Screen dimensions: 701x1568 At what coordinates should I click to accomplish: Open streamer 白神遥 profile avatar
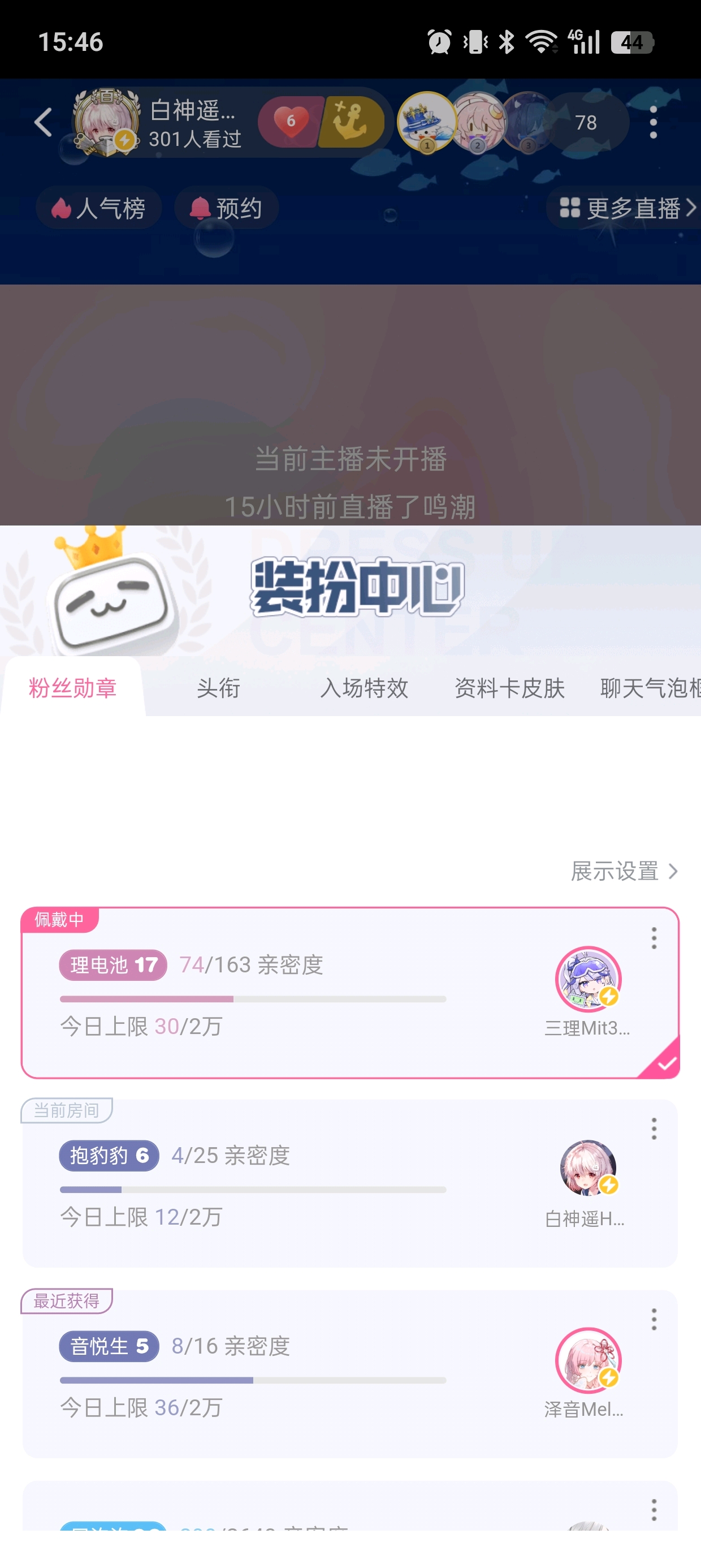pos(106,122)
